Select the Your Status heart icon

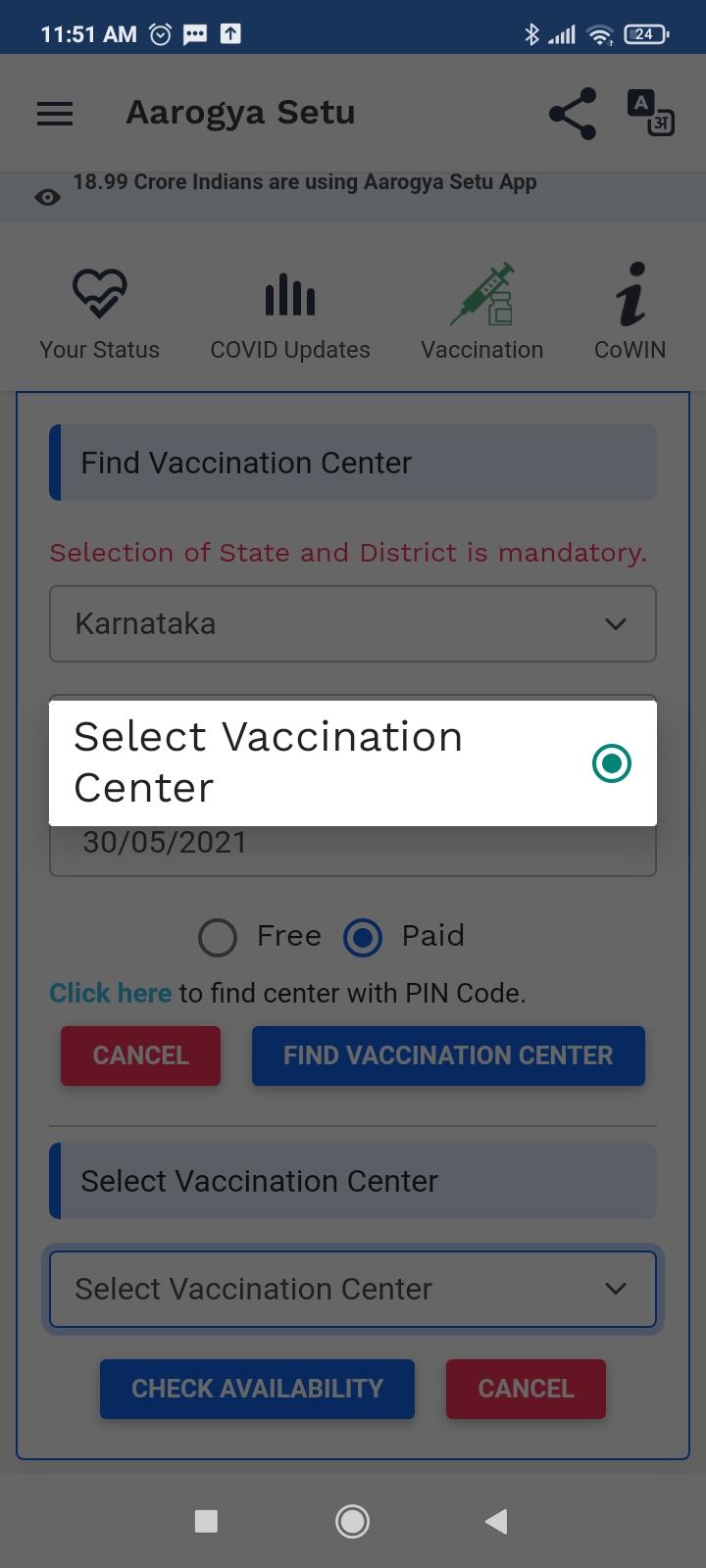[99, 292]
